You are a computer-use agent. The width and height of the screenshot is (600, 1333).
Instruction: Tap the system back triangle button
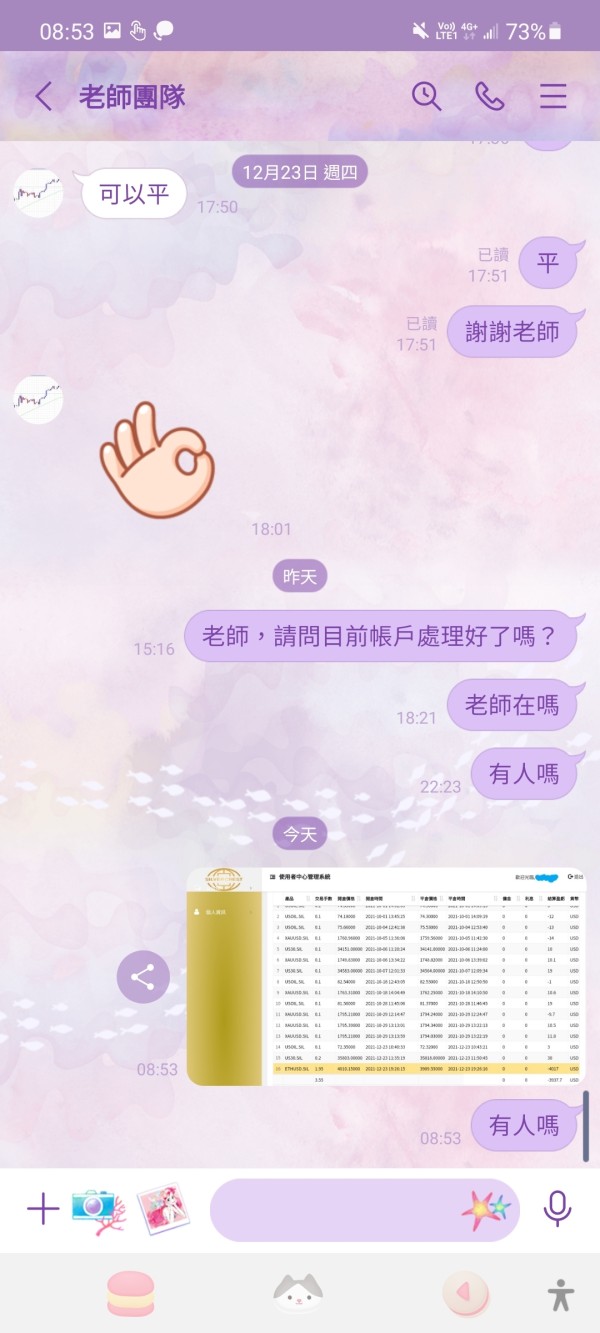[x=465, y=1294]
